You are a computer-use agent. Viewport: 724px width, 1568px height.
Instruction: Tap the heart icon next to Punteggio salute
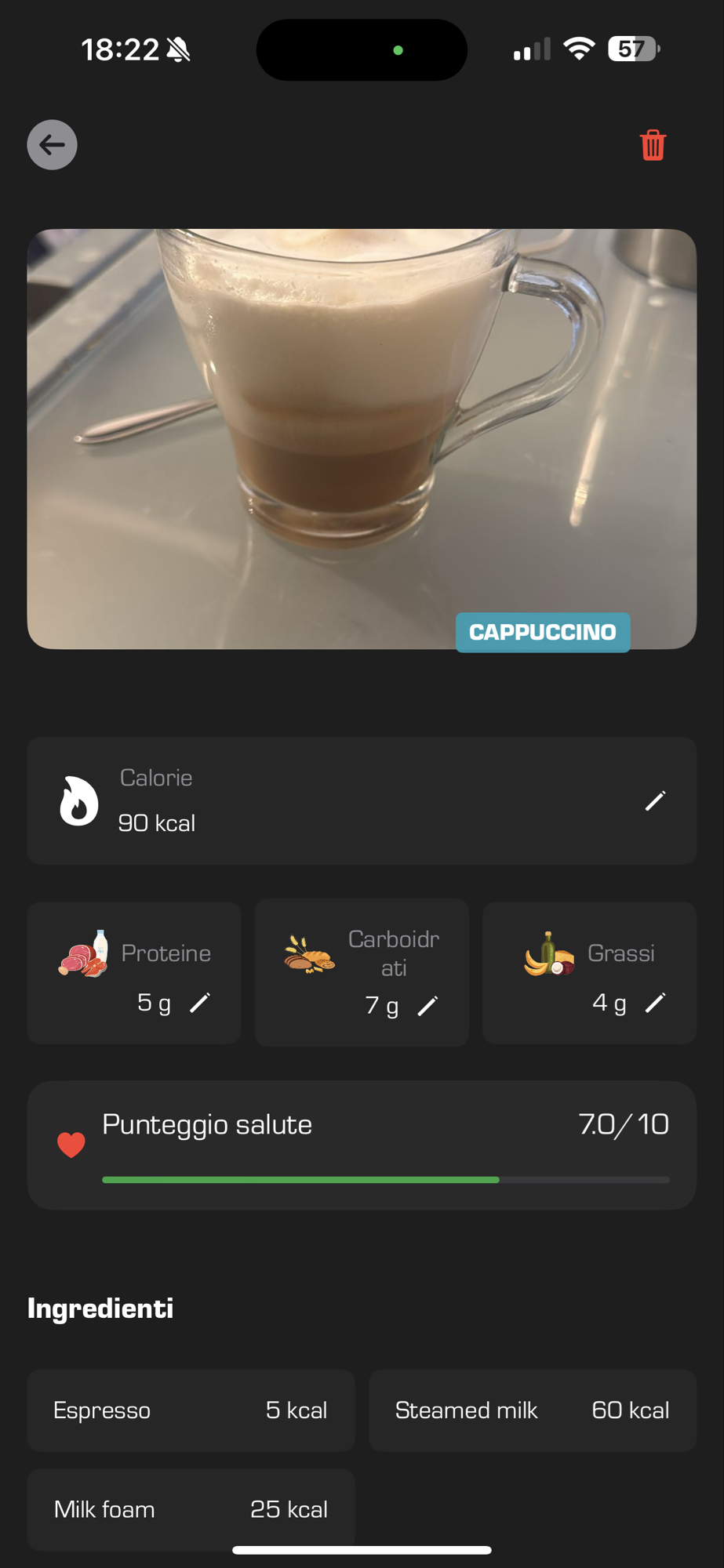[72, 1144]
